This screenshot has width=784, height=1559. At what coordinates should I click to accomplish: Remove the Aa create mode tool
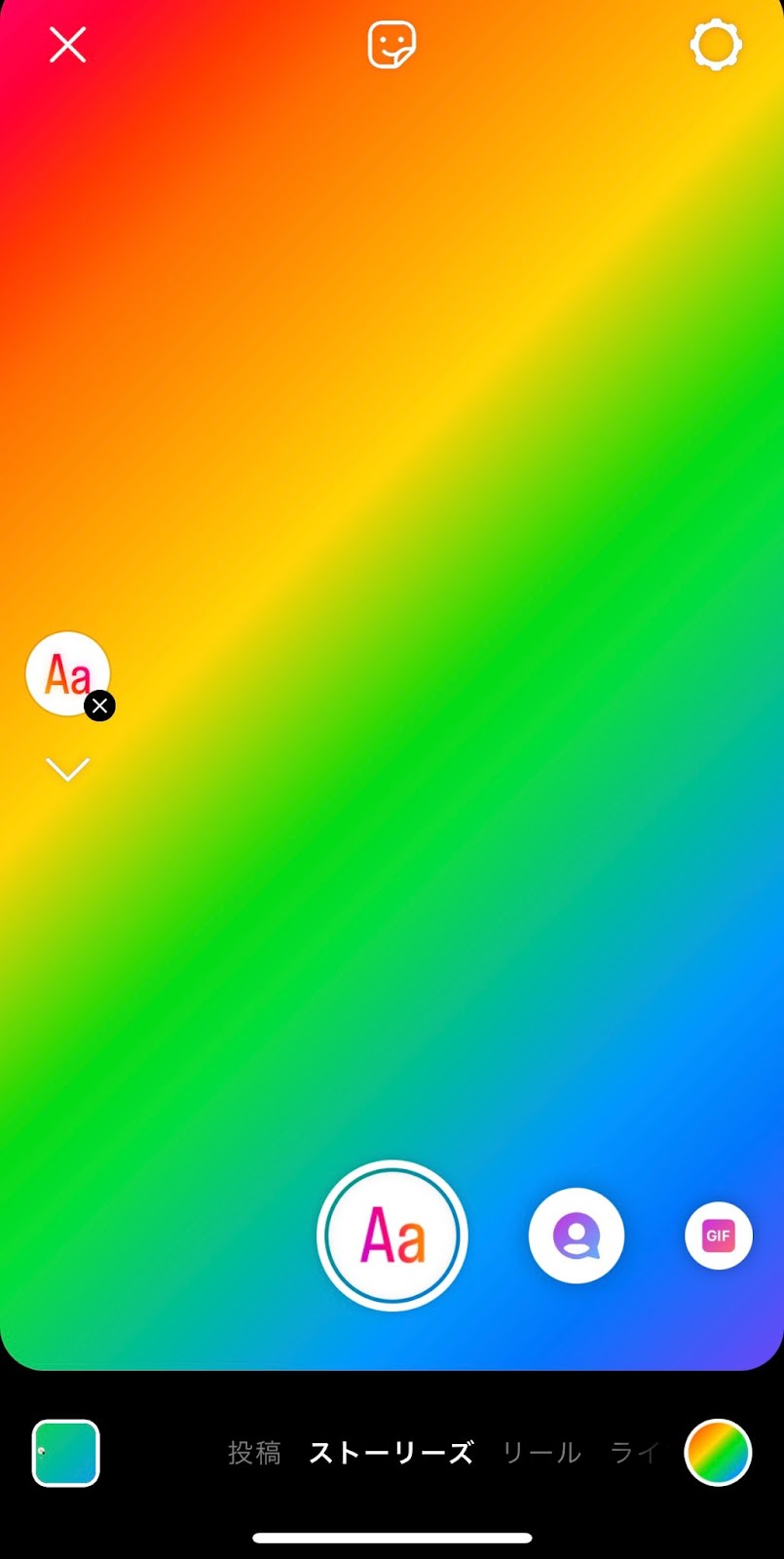point(99,705)
